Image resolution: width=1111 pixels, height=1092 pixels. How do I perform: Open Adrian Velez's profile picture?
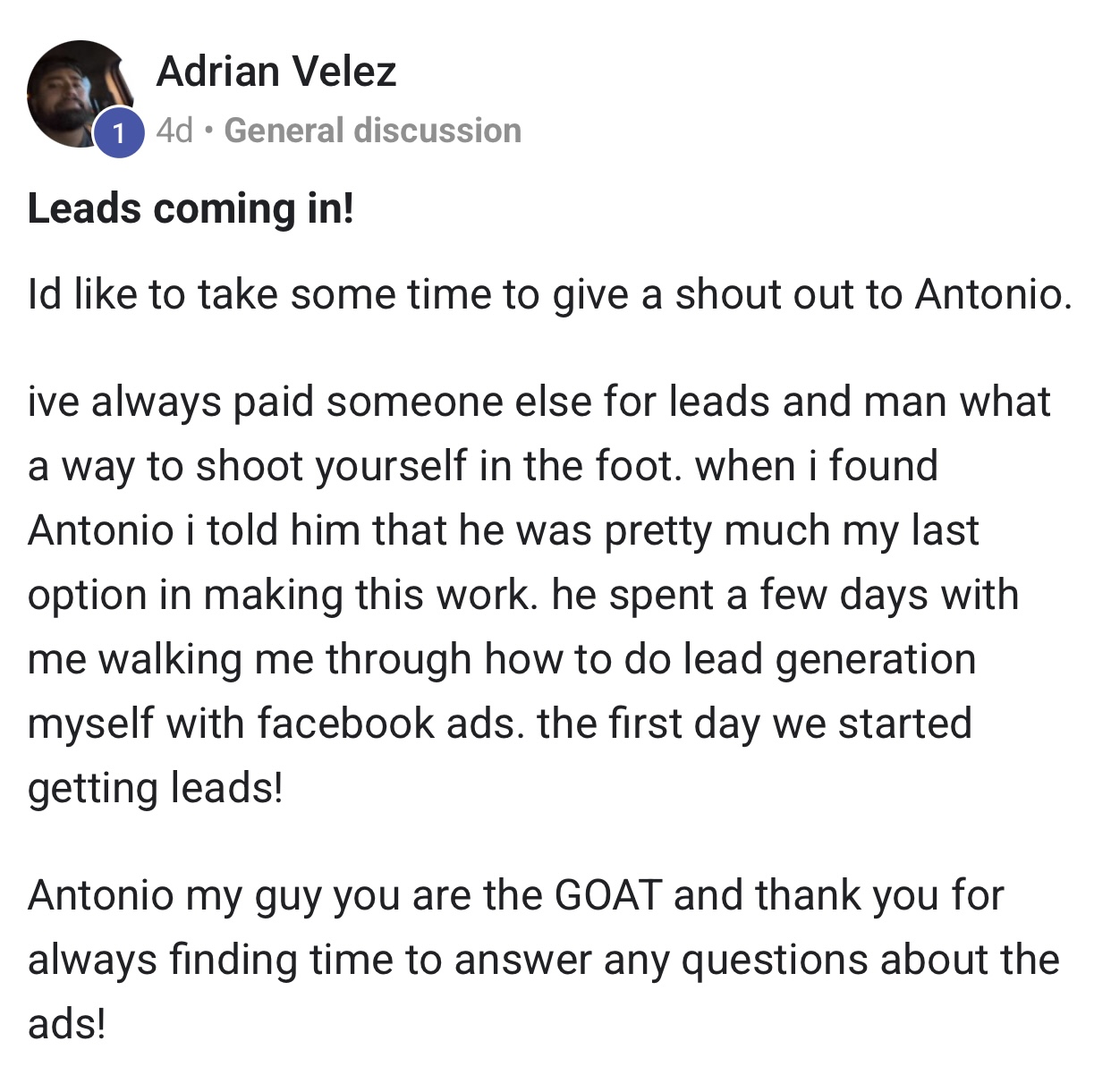[79, 94]
